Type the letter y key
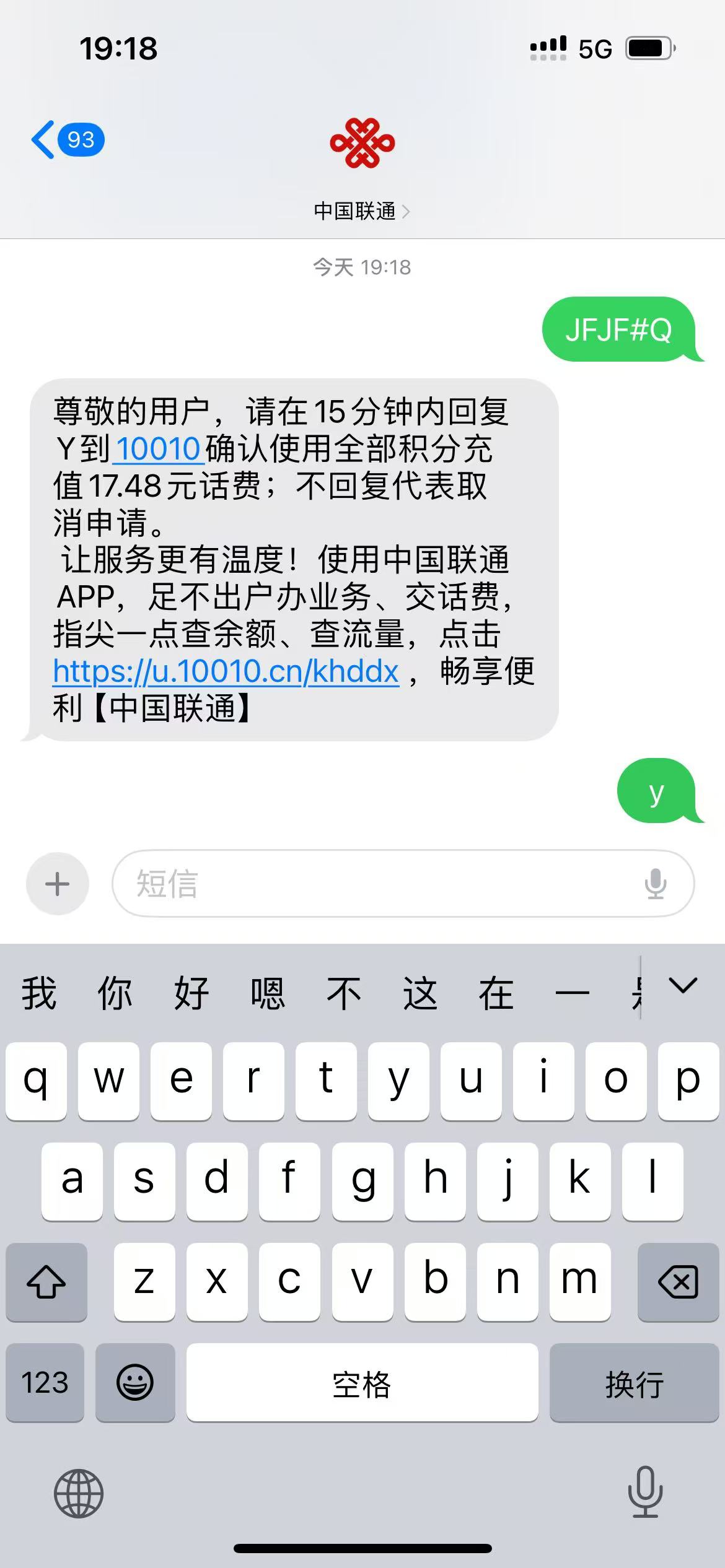The height and width of the screenshot is (1568, 725). (x=398, y=1081)
